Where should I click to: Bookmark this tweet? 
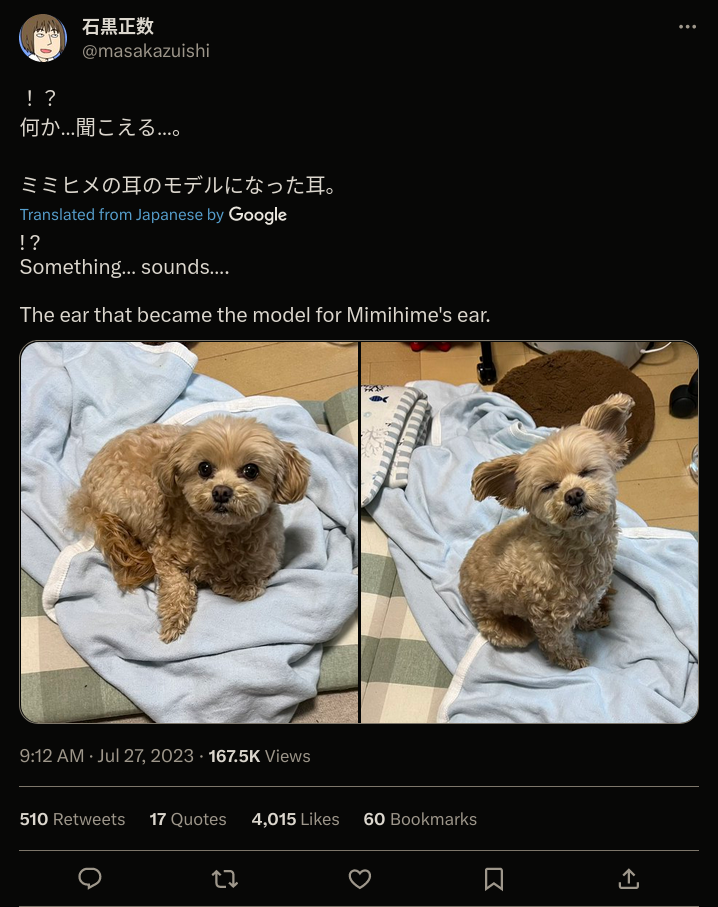(494, 879)
